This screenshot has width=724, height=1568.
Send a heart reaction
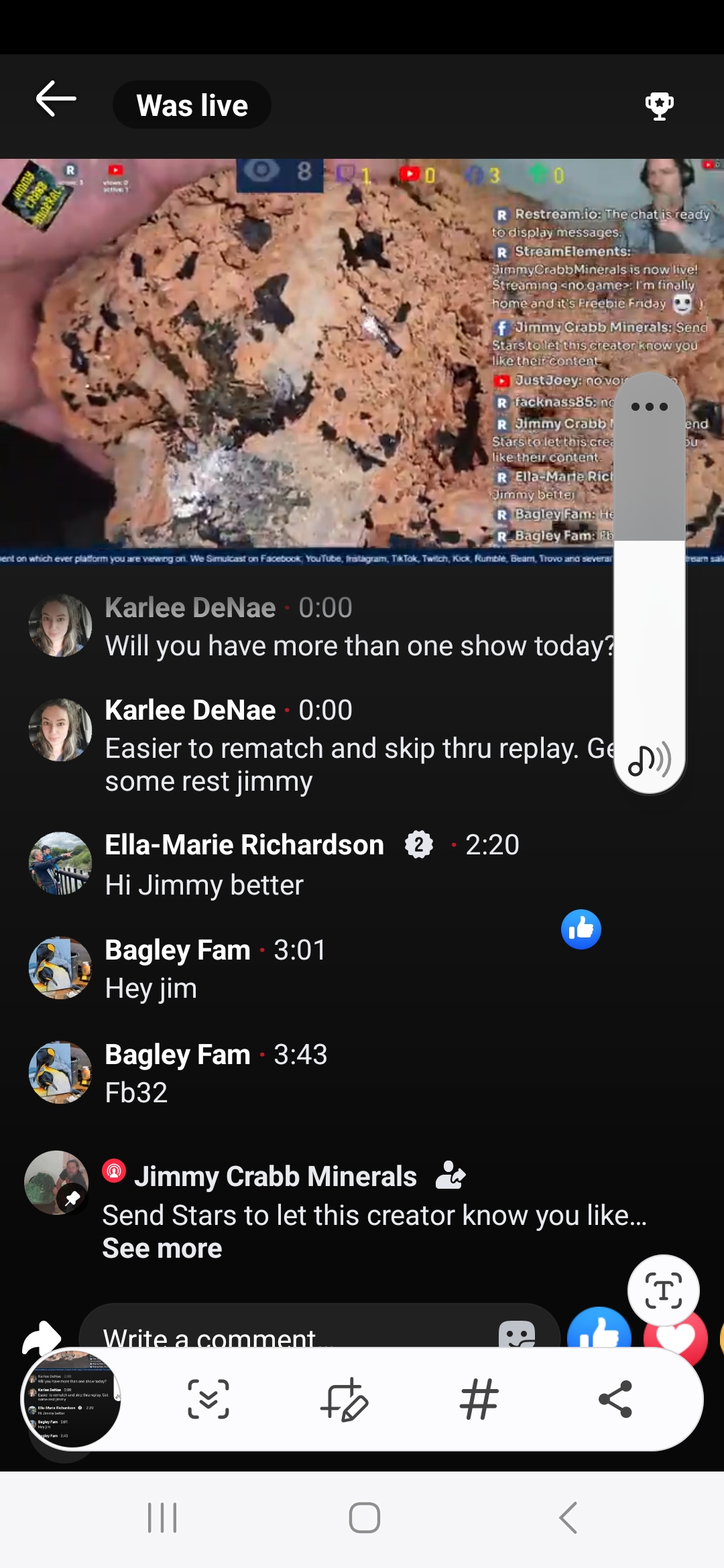[677, 1337]
